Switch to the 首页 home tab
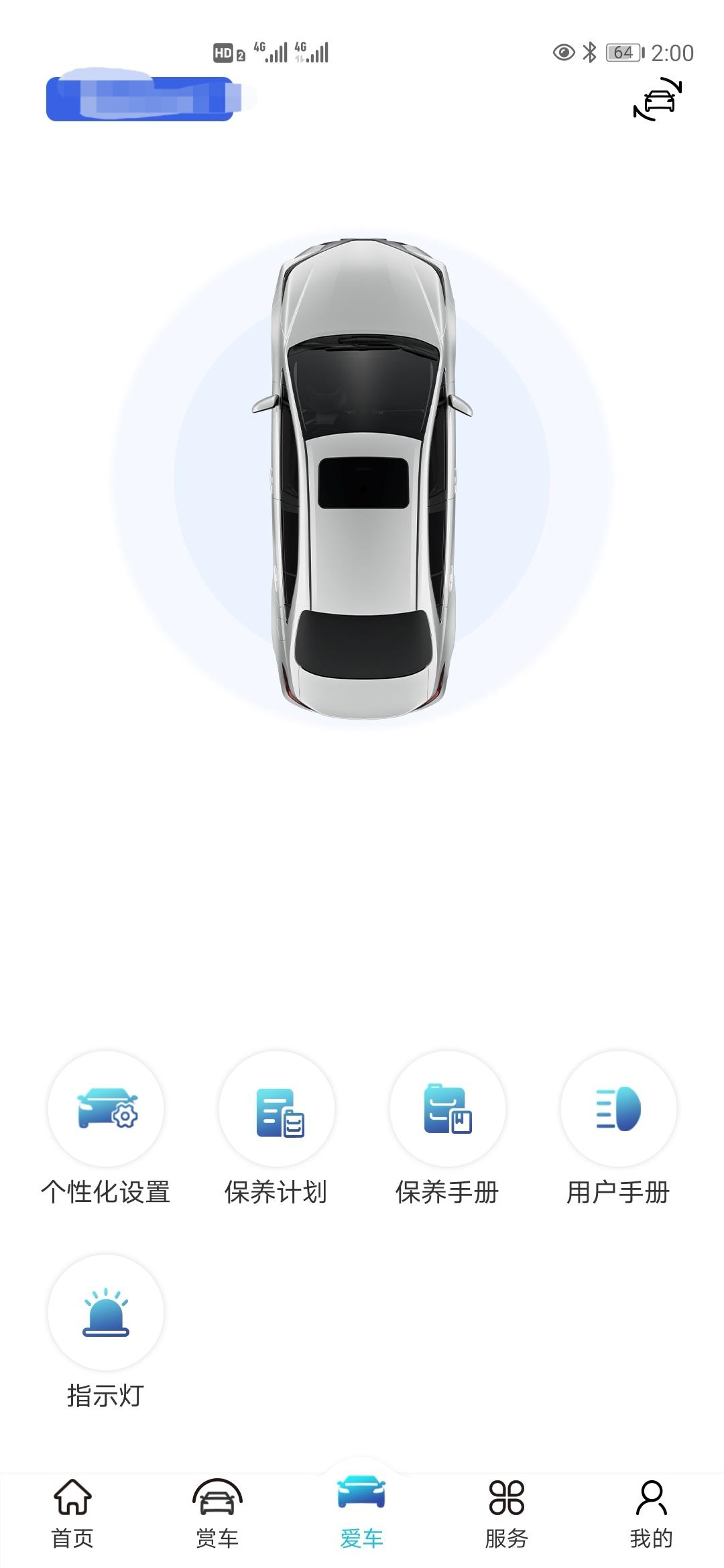This screenshot has width=724, height=1568. tap(72, 1514)
